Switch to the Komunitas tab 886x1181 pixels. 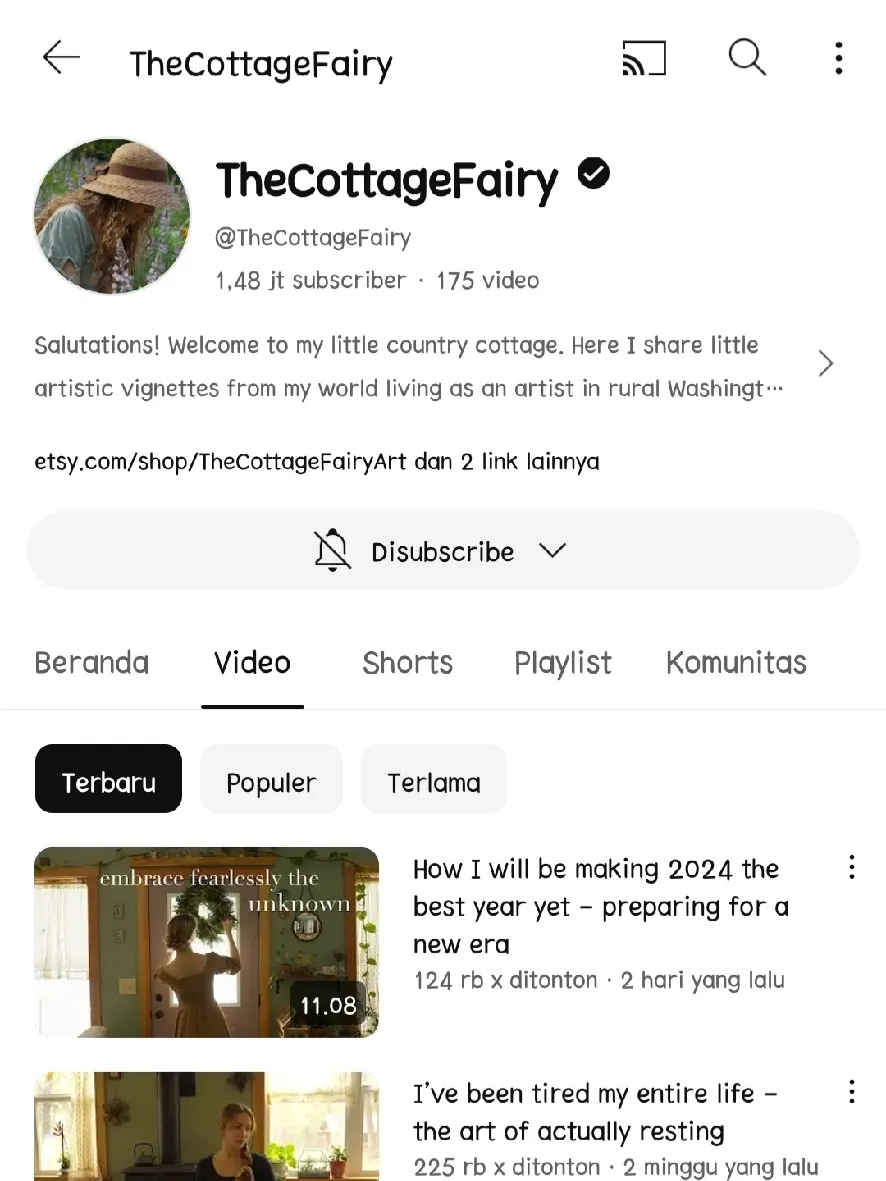(736, 663)
